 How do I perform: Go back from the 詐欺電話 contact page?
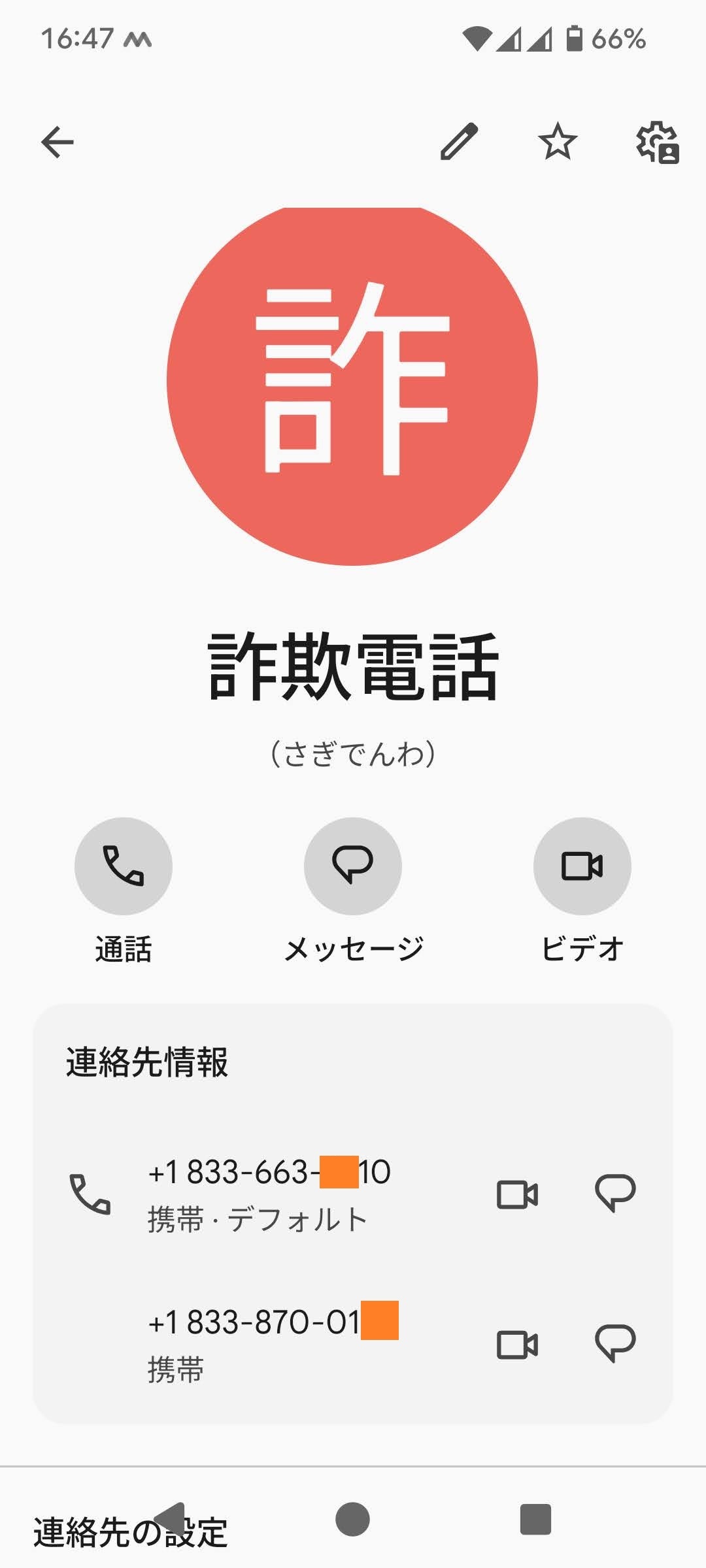pyautogui.click(x=58, y=142)
